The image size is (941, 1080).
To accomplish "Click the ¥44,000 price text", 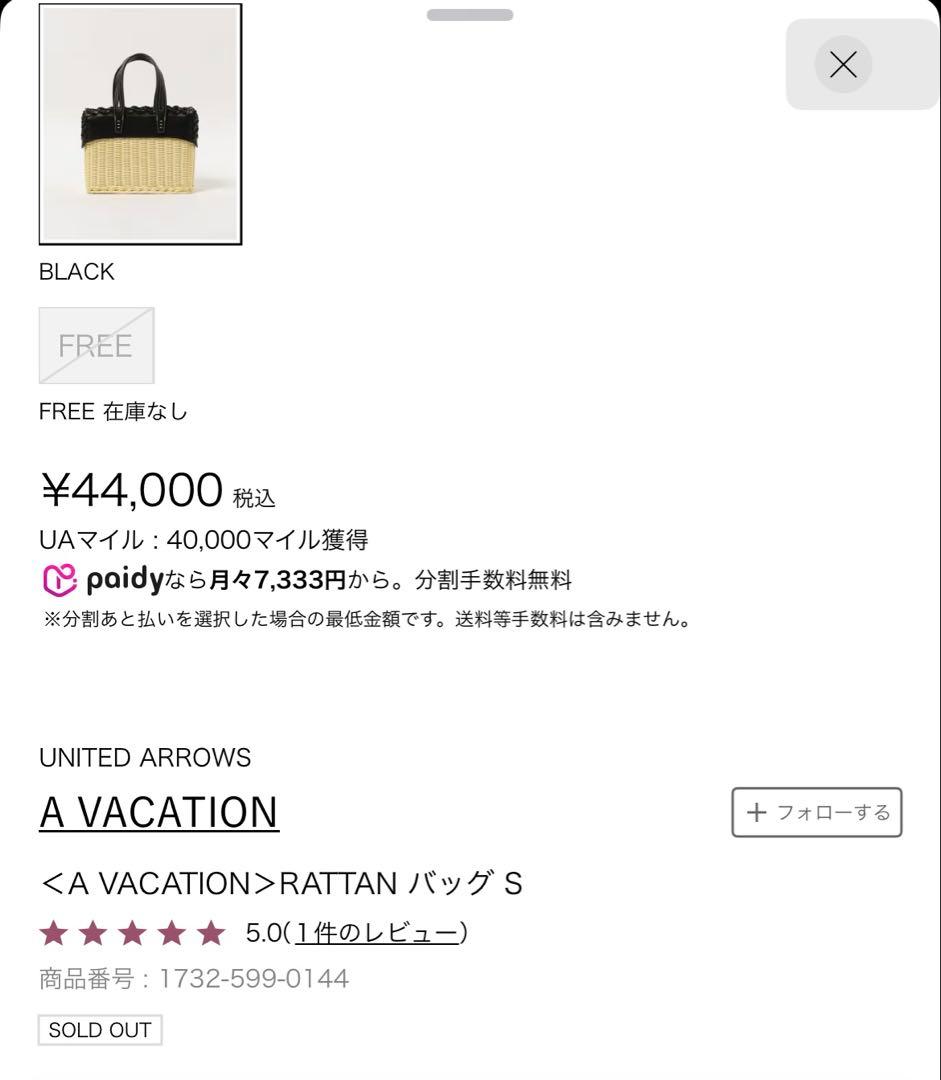I will pyautogui.click(x=130, y=489).
